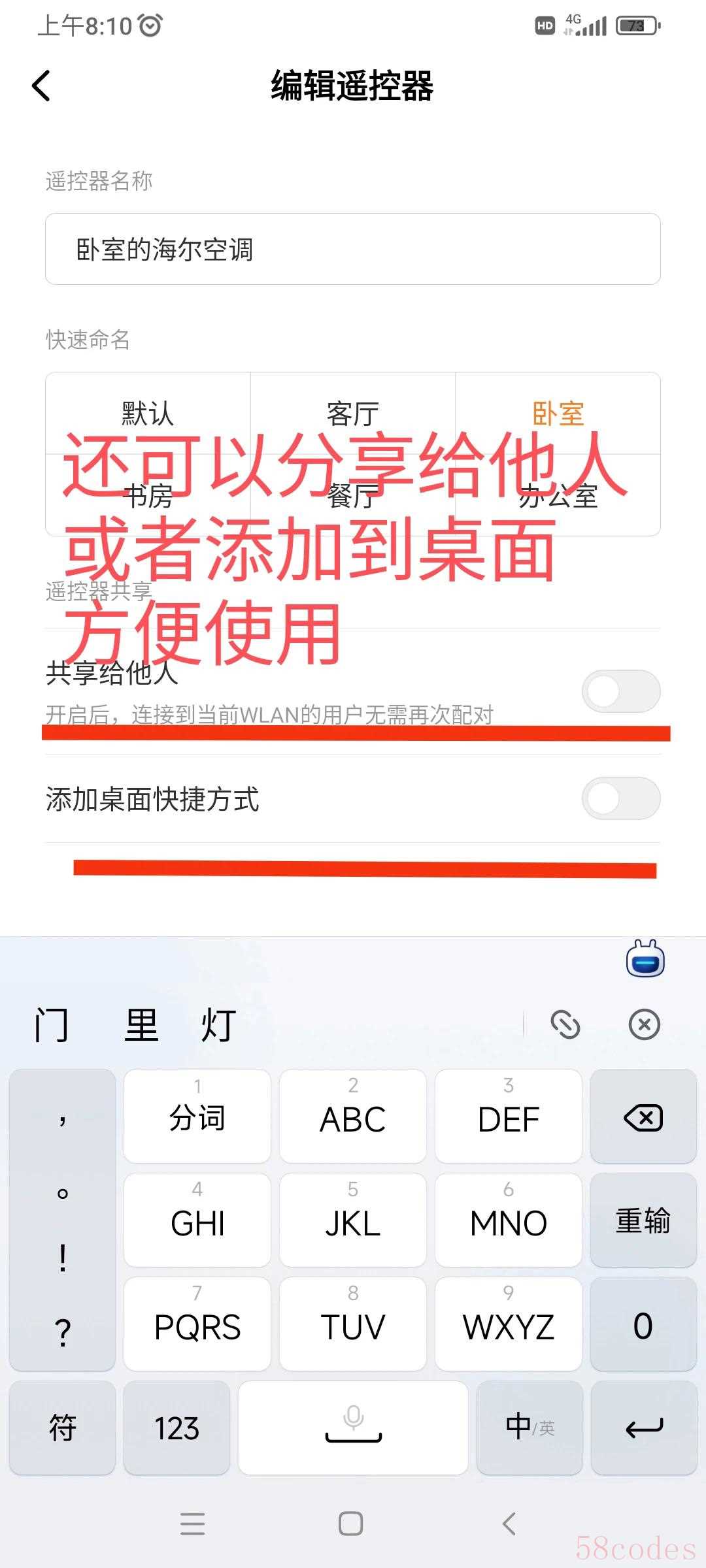Switch the keyboard to 123 number mode
The width and height of the screenshot is (706, 1568).
(x=176, y=1428)
